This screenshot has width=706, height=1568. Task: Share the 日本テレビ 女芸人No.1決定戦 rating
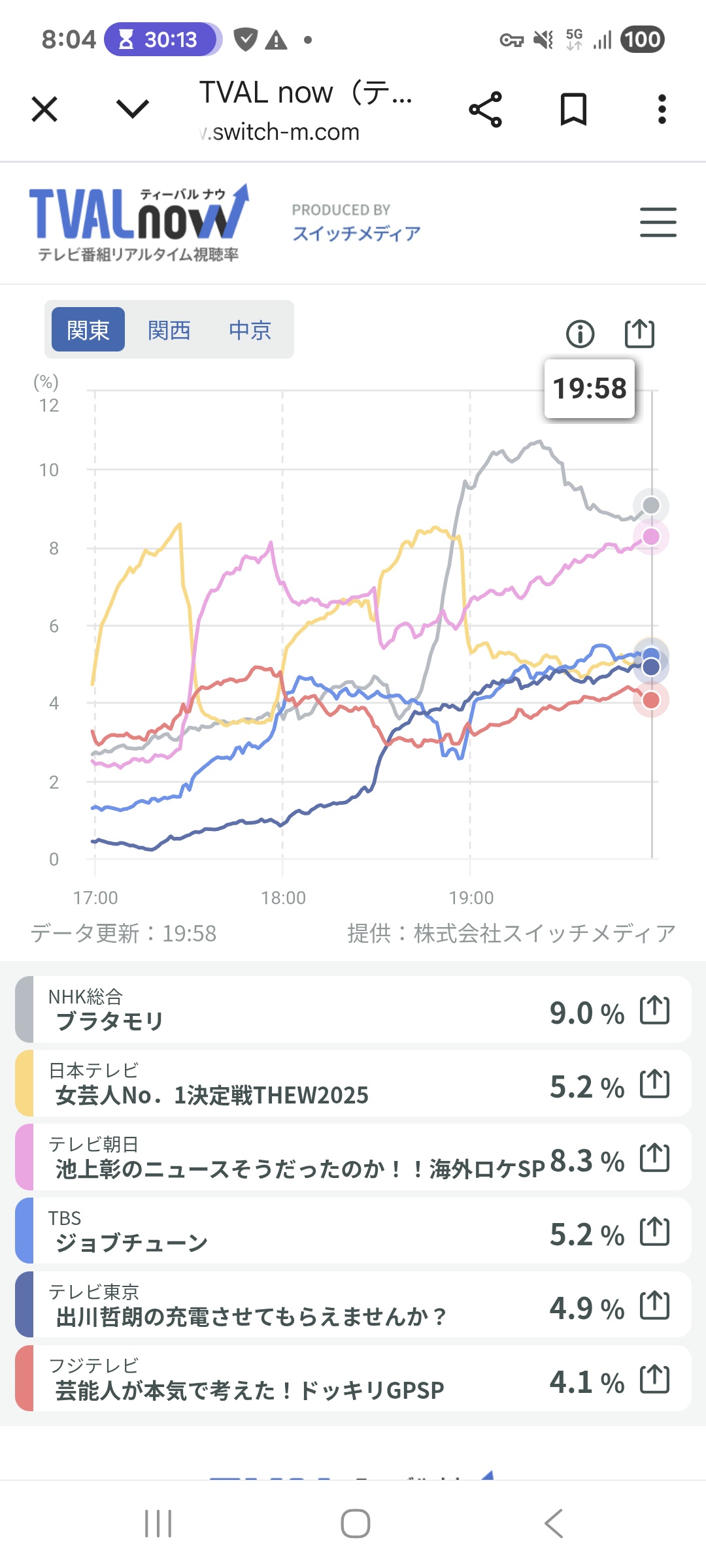pos(654,1084)
